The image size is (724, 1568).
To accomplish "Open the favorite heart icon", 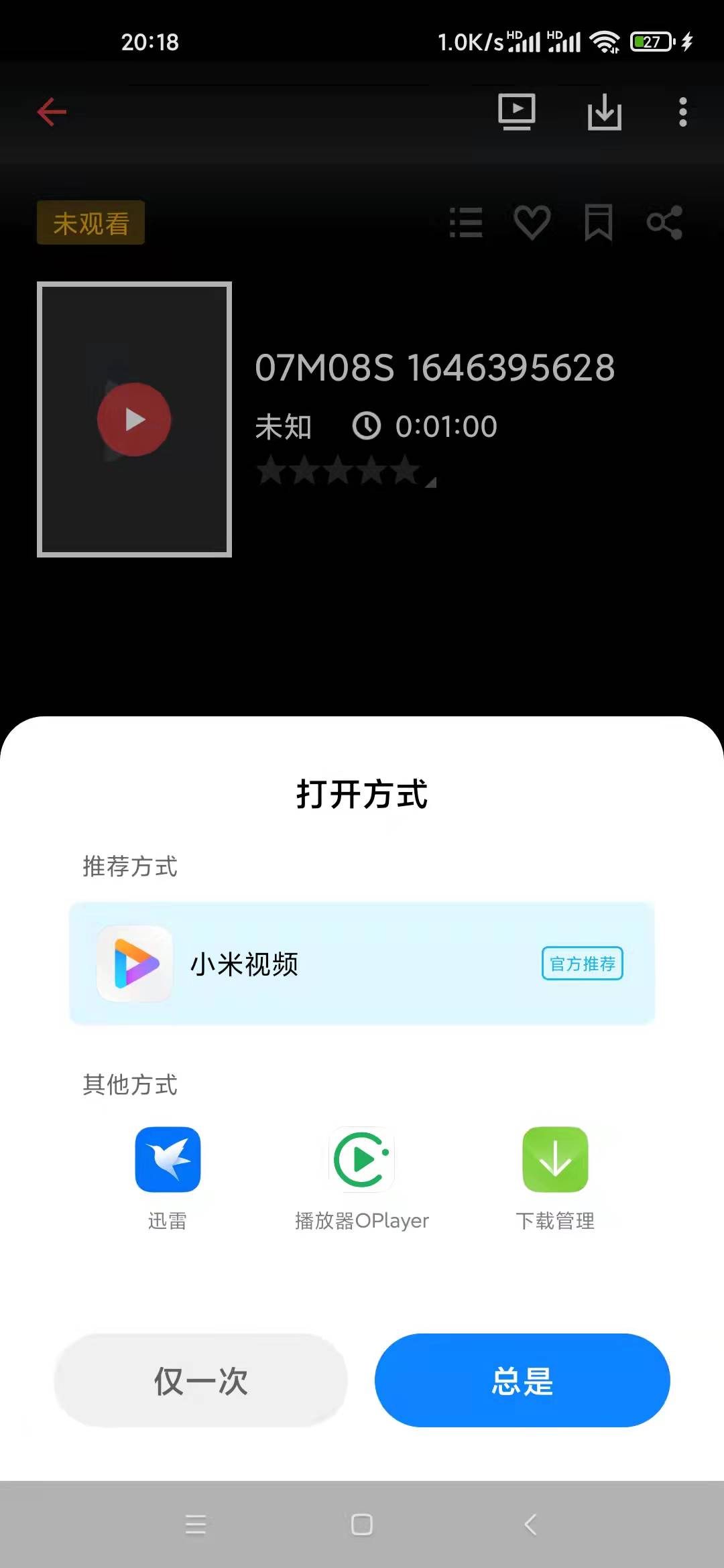I will click(x=532, y=223).
